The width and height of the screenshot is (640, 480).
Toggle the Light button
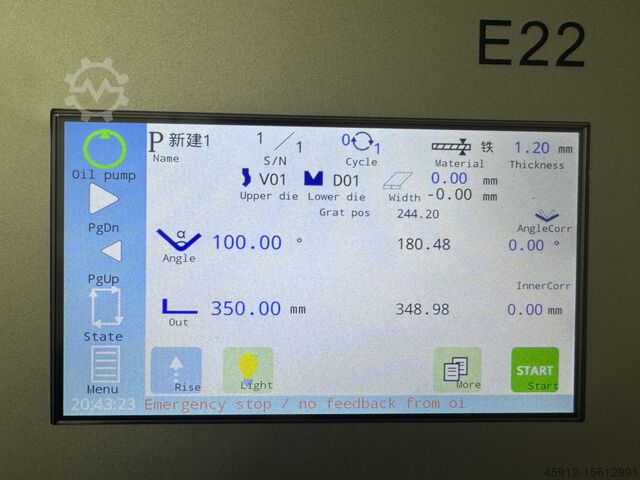[x=247, y=369]
